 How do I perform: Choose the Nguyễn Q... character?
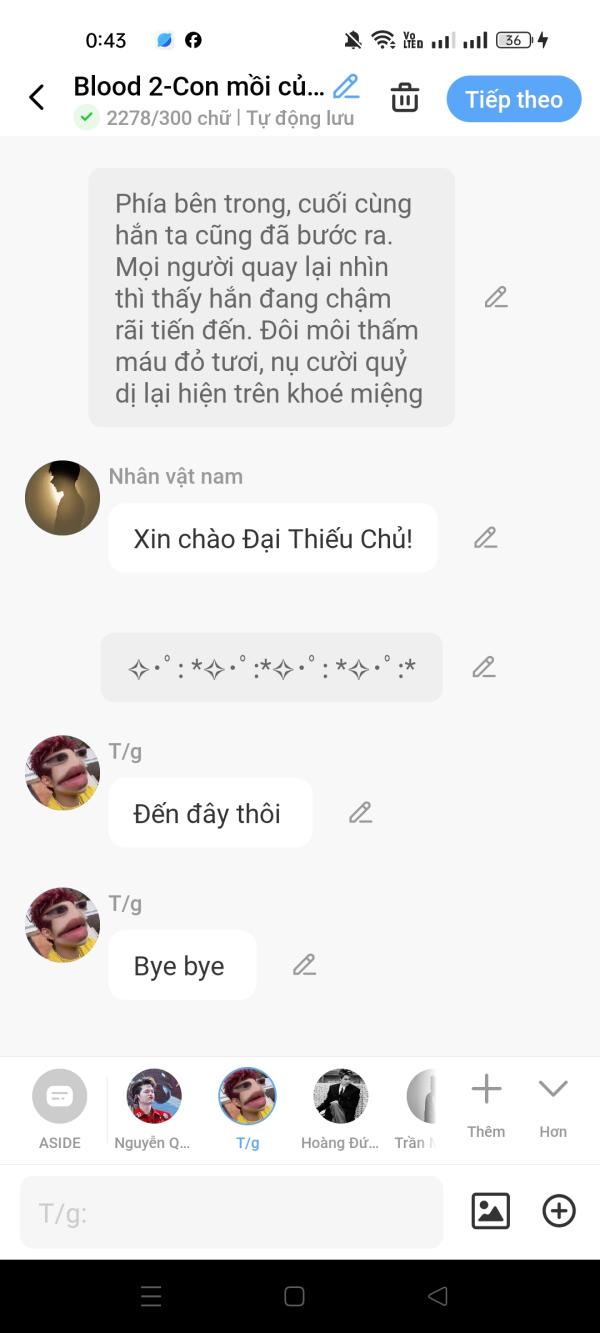(153, 1109)
